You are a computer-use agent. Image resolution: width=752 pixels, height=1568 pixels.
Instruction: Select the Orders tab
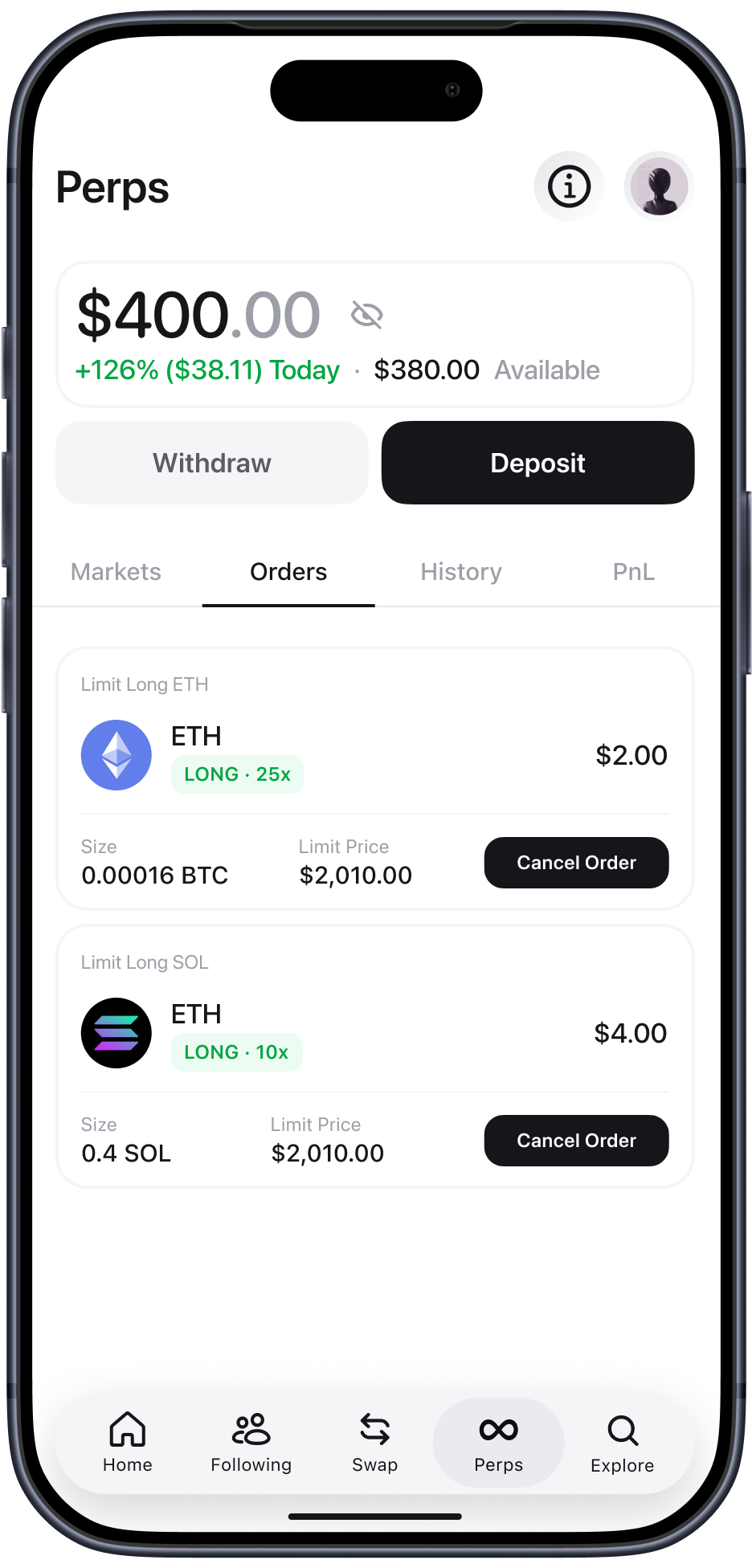pyautogui.click(x=288, y=572)
